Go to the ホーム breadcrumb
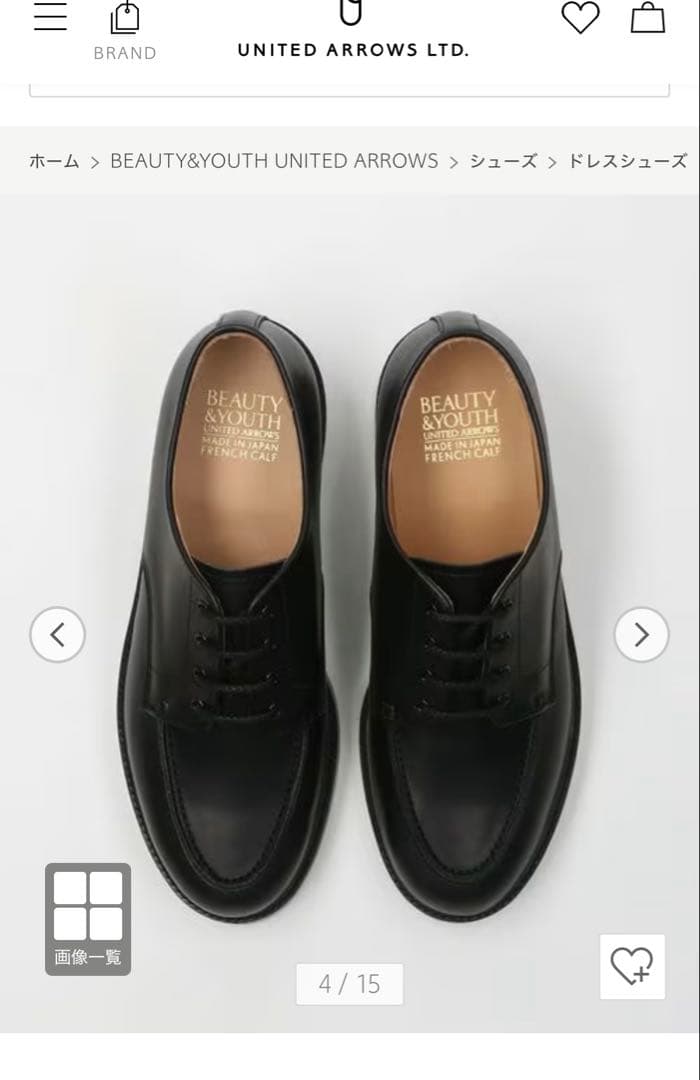This screenshot has width=700, height=1080. [54, 161]
